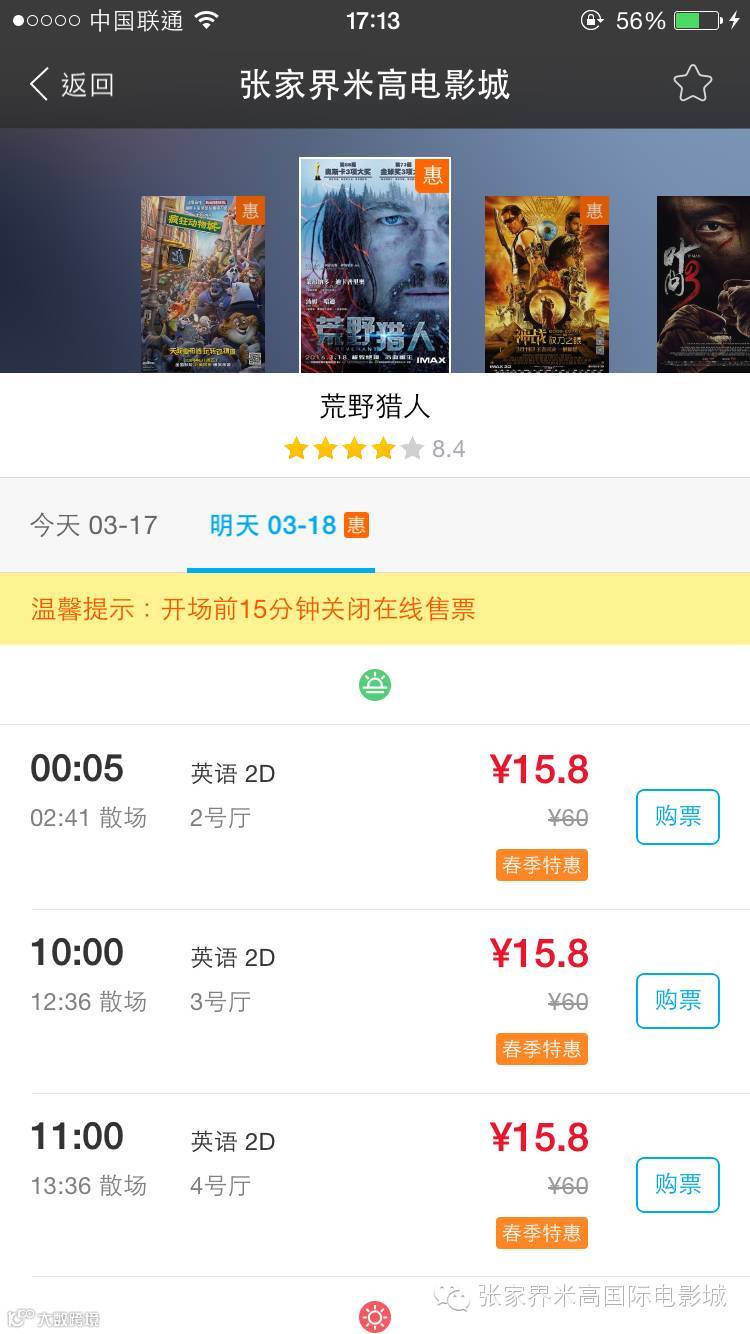Switch to the 今天 03-17 date tab
This screenshot has width=750, height=1334.
(x=94, y=525)
